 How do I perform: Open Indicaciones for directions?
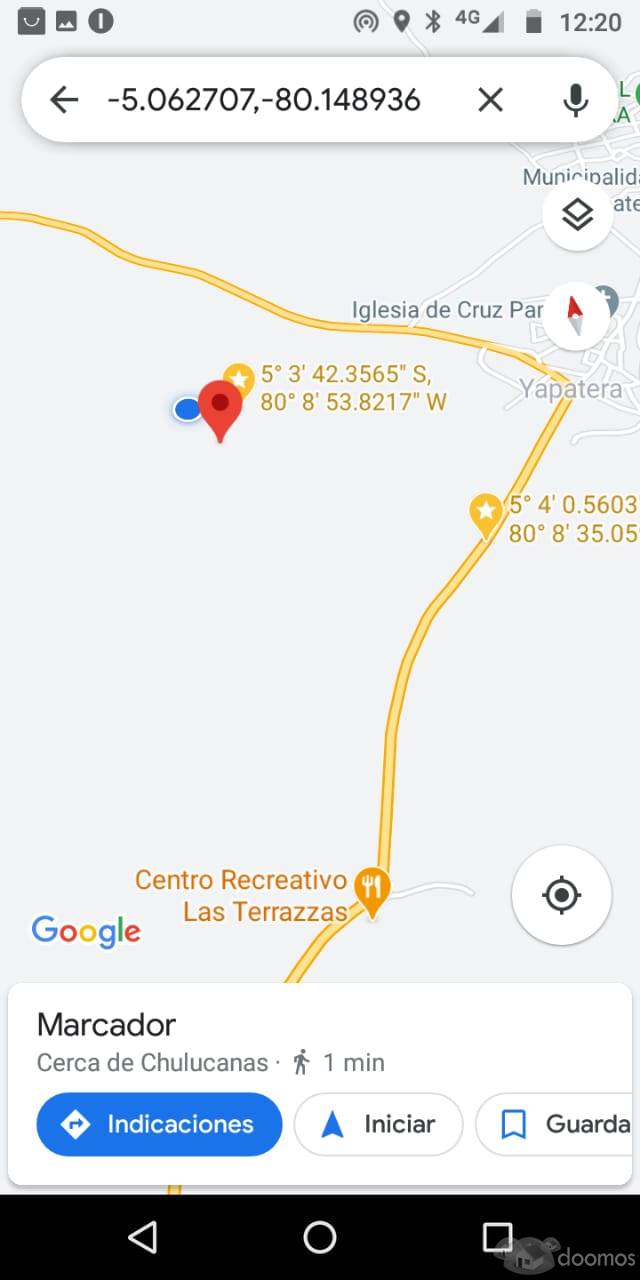160,1124
